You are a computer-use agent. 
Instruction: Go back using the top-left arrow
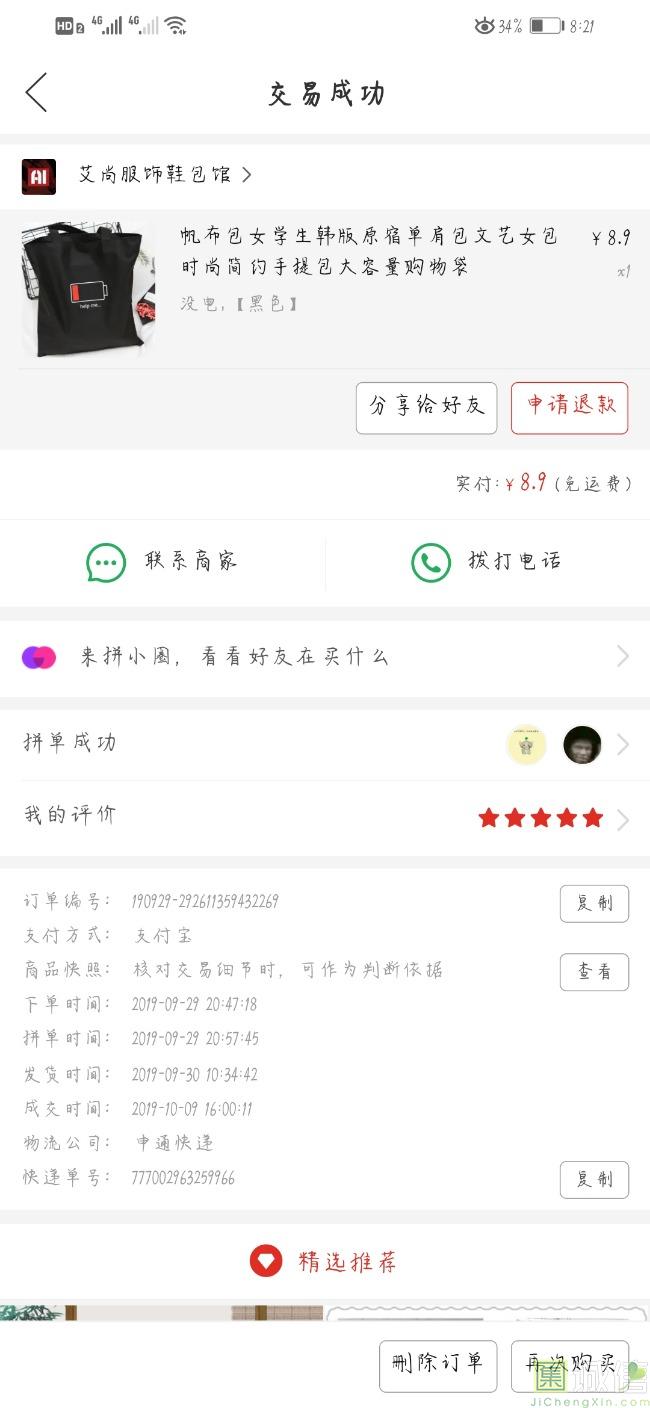37,93
